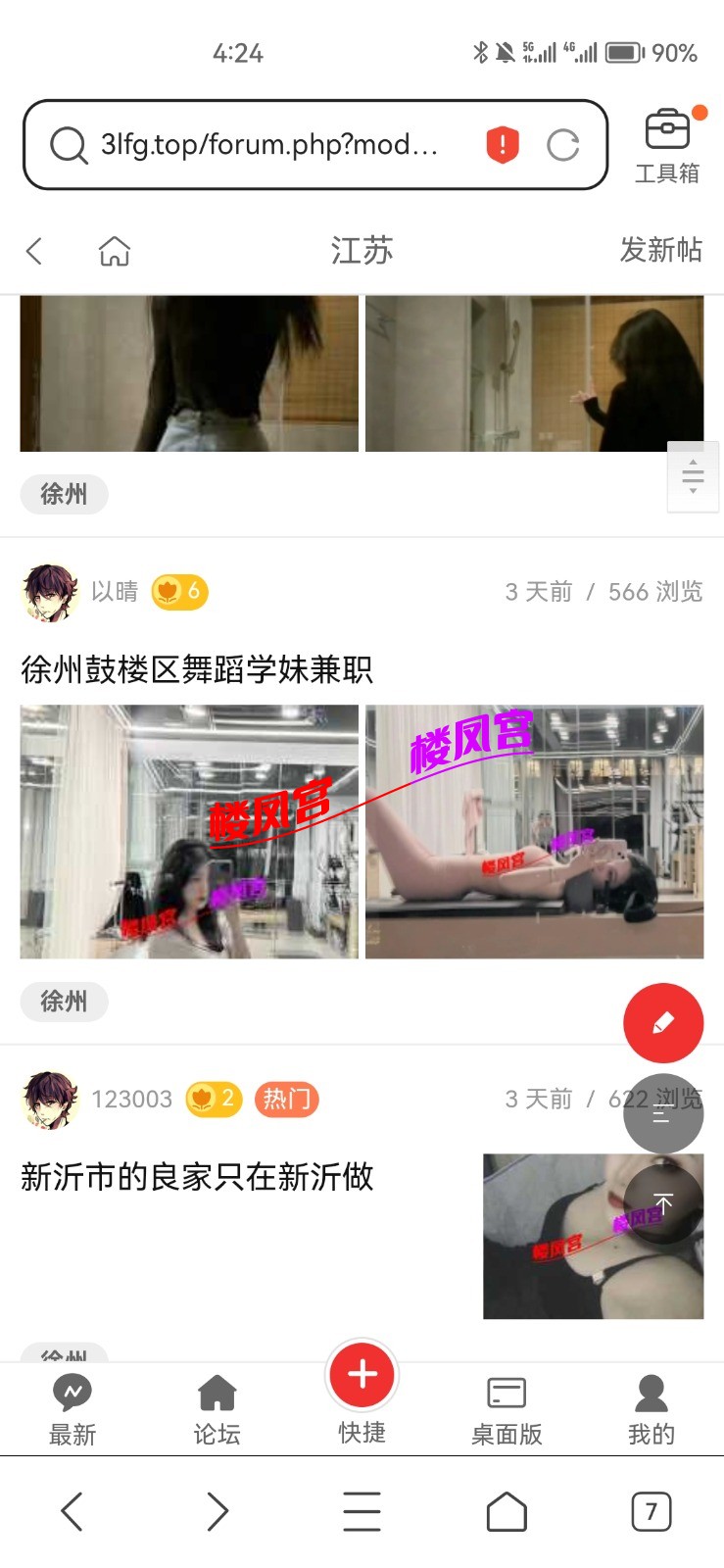Select the 热门 hot label on 123003's post
Screen dimensions: 724x1568
[x=286, y=1099]
